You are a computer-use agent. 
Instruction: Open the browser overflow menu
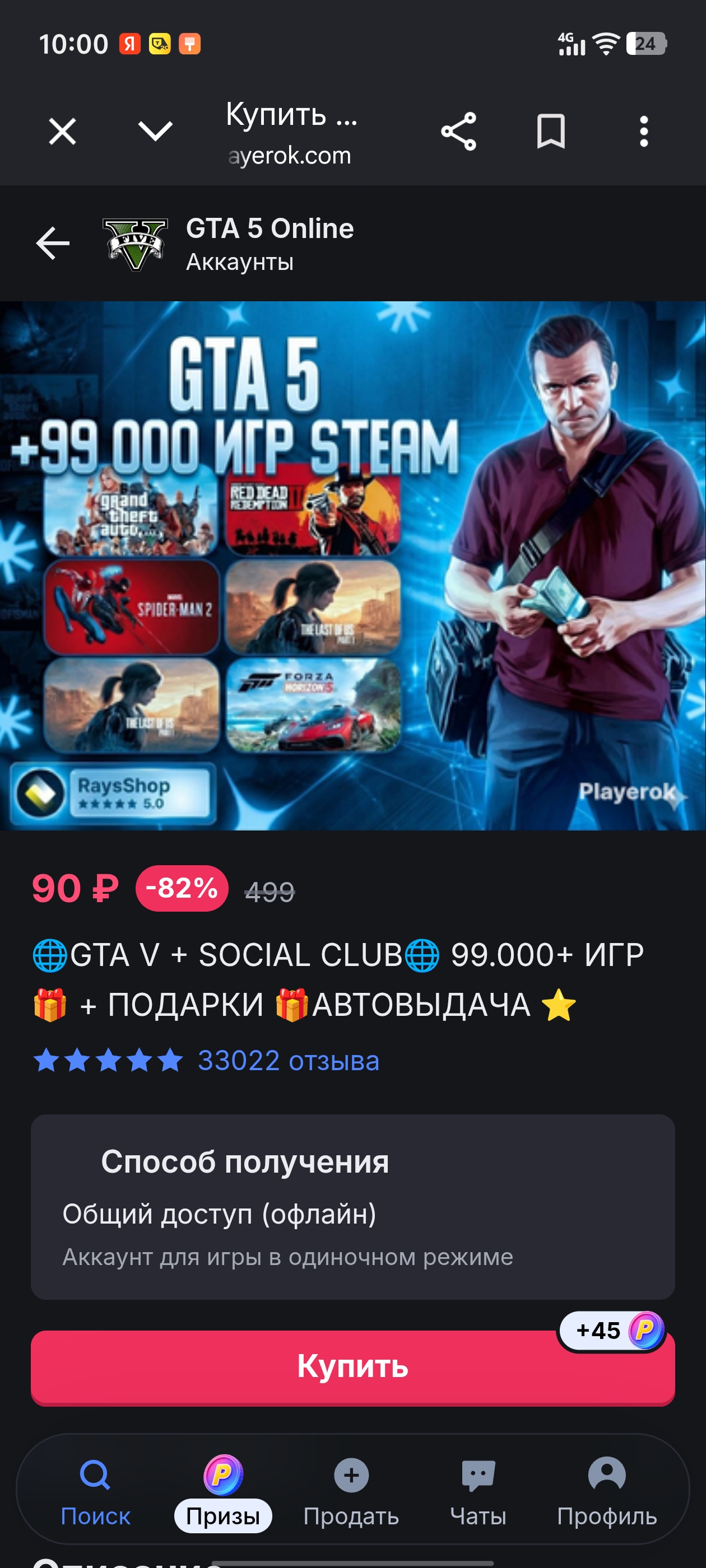coord(643,132)
